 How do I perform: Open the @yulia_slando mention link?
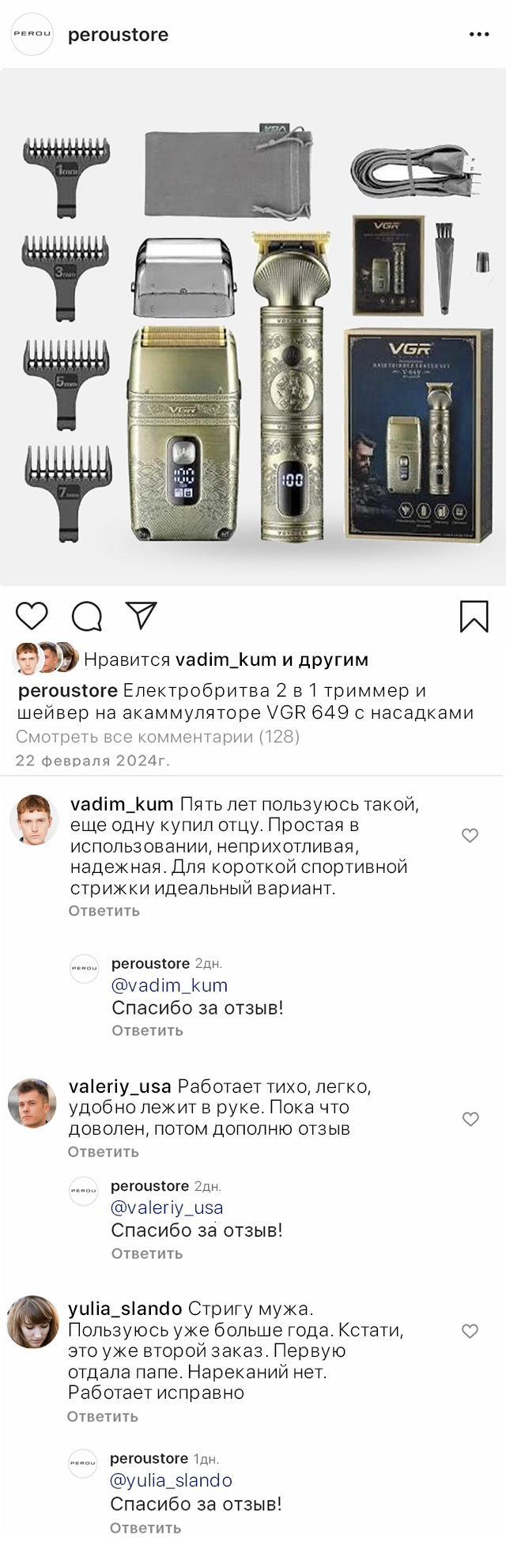[171, 1480]
